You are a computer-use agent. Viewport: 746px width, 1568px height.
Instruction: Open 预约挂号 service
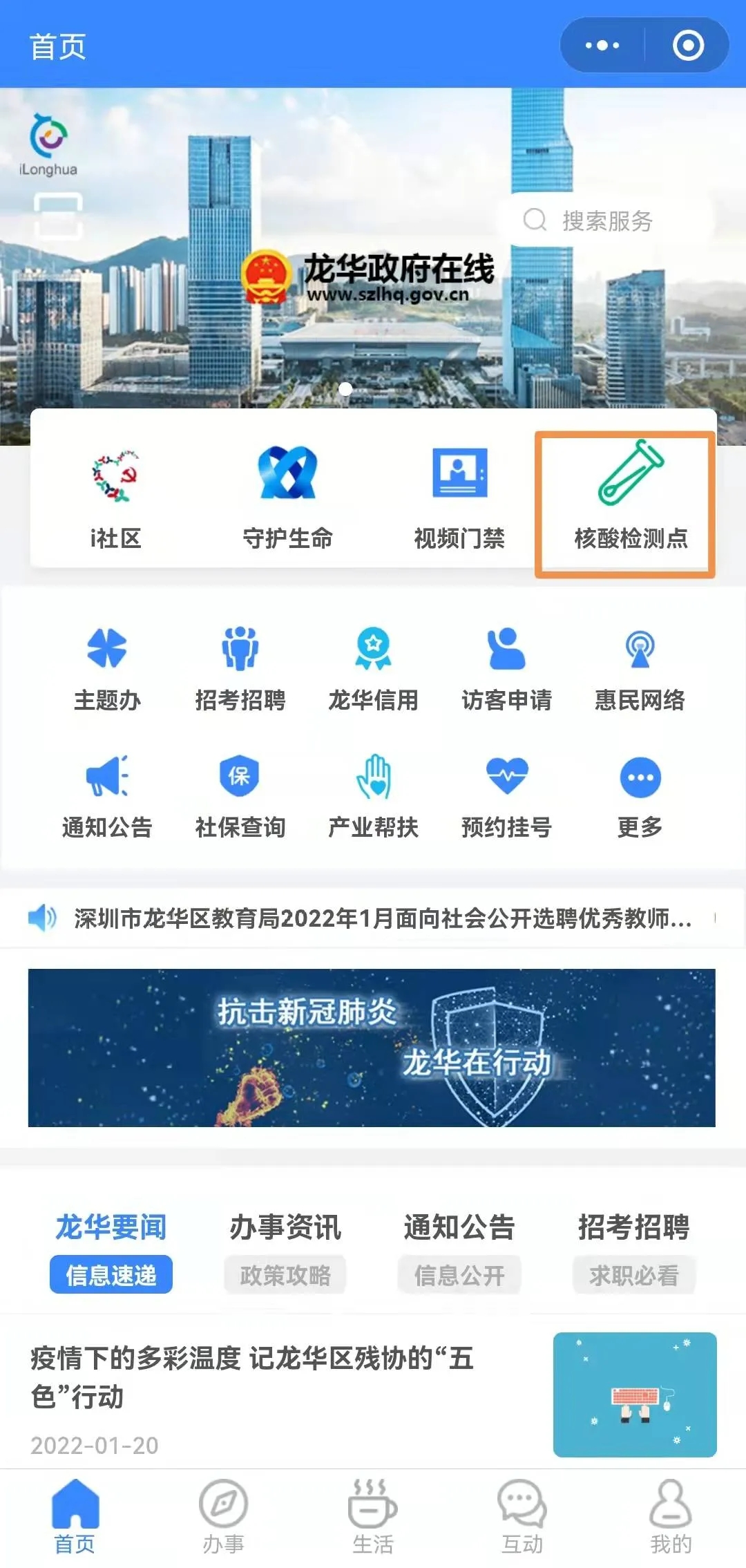coord(506,796)
